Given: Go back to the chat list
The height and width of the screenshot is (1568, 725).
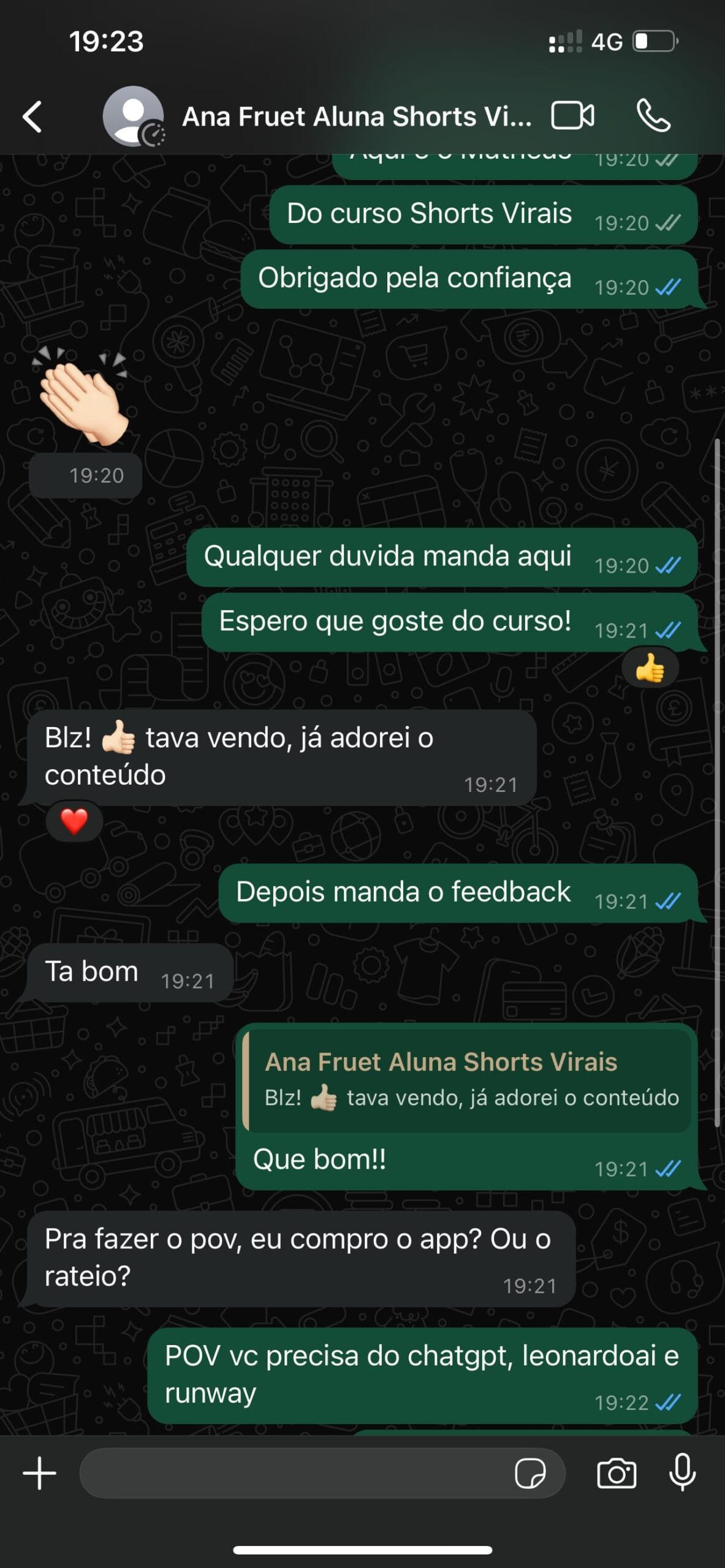Looking at the screenshot, I should tap(32, 116).
